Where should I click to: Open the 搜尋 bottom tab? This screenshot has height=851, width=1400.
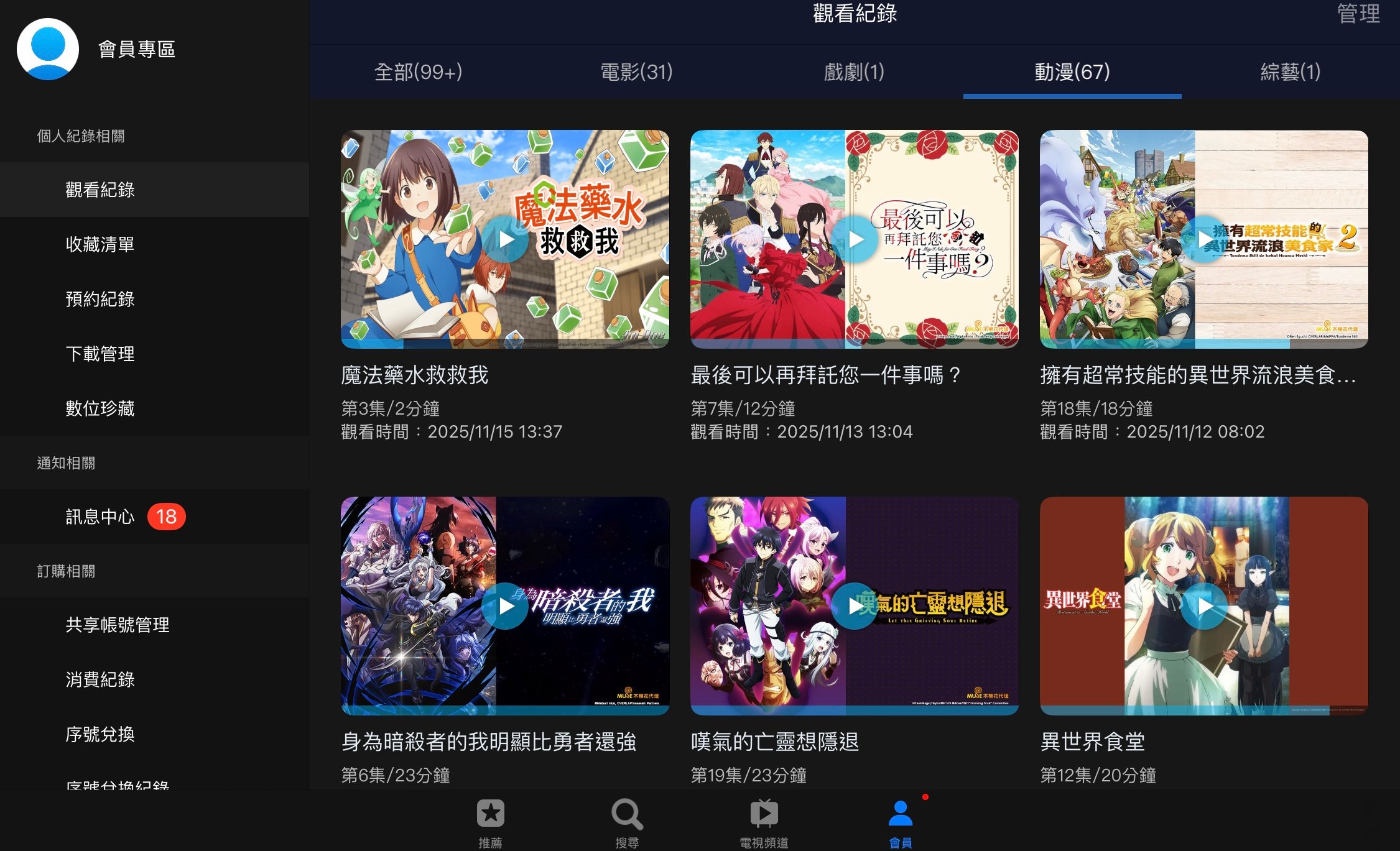[x=627, y=822]
